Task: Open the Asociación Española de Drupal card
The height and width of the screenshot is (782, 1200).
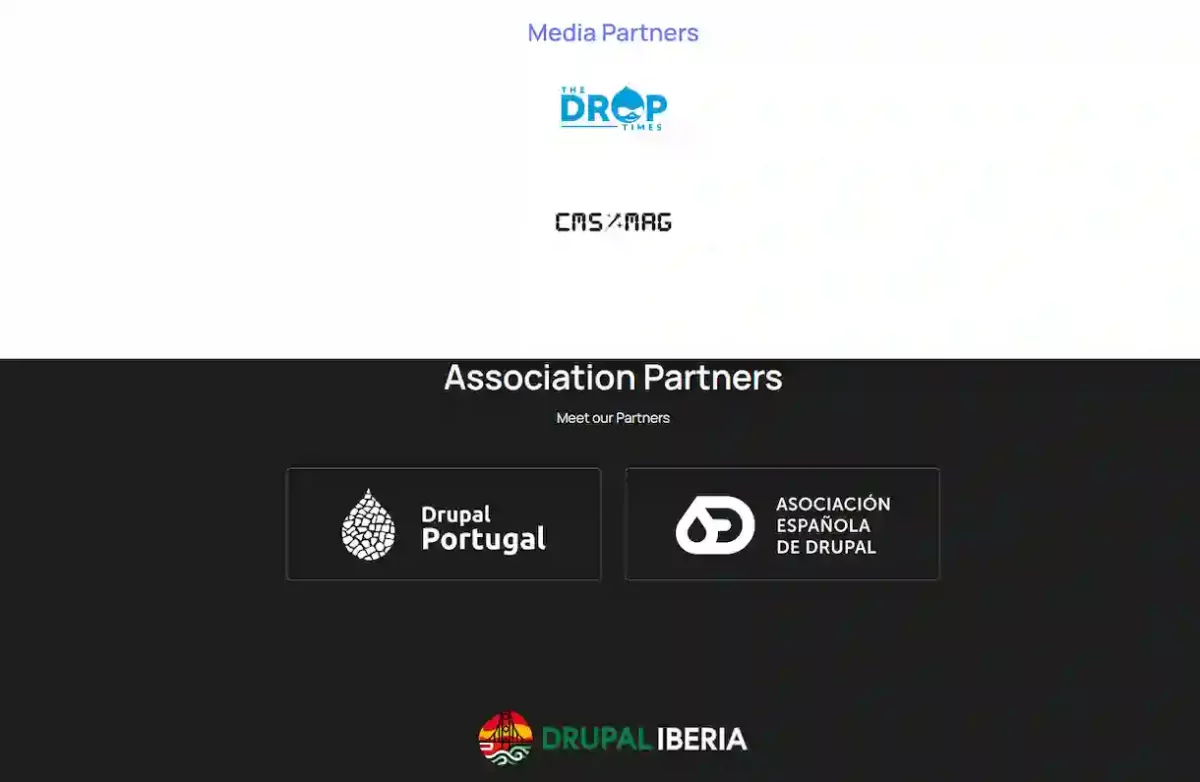Action: [782, 524]
